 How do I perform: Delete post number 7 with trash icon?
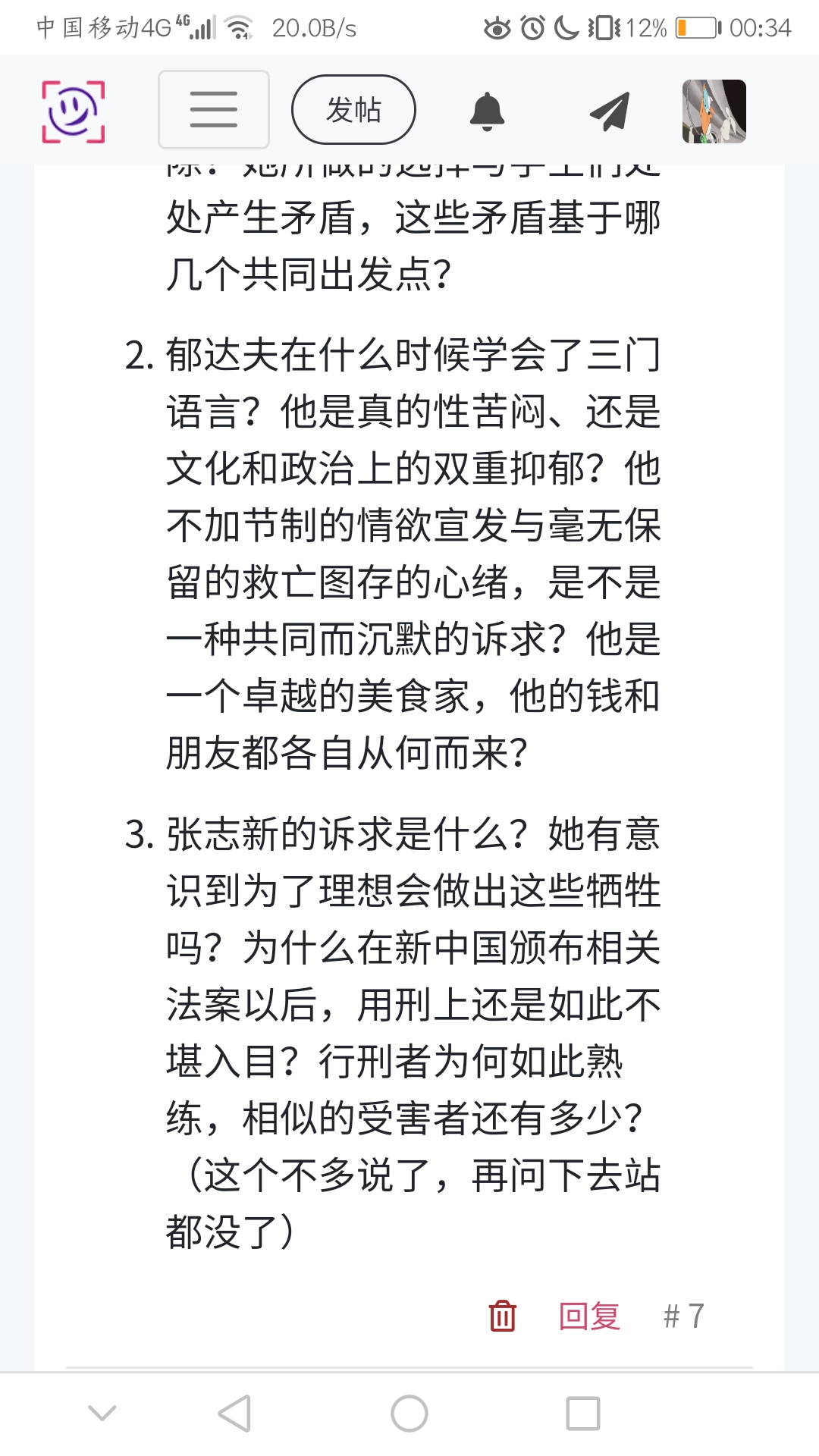click(x=502, y=1316)
